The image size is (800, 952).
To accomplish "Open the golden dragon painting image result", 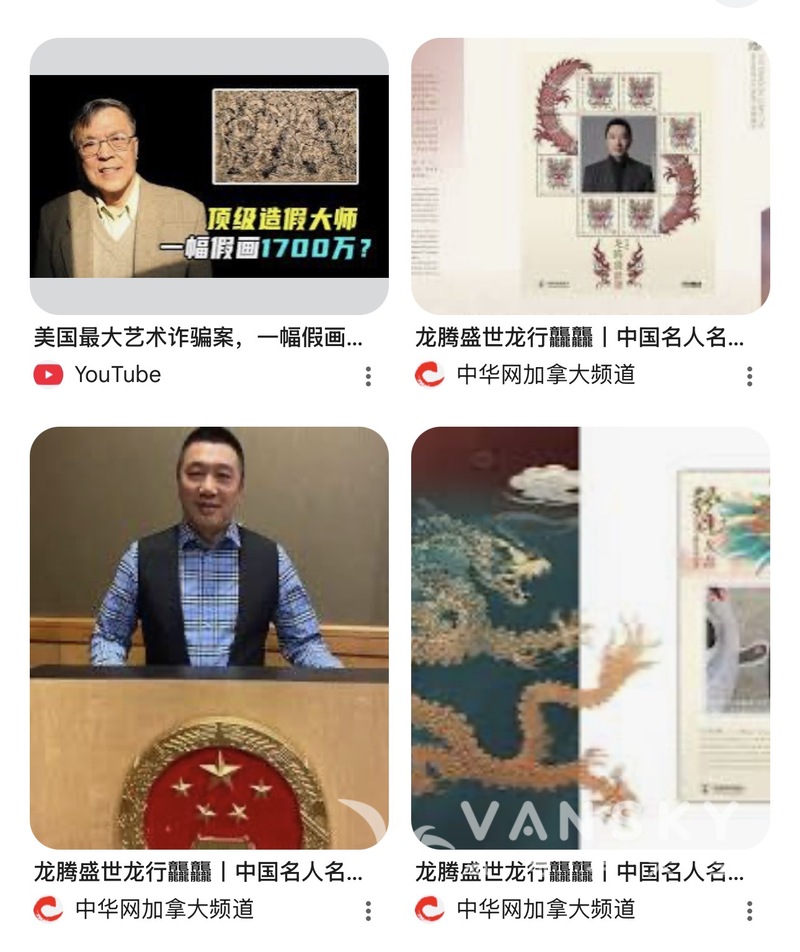I will 590,638.
